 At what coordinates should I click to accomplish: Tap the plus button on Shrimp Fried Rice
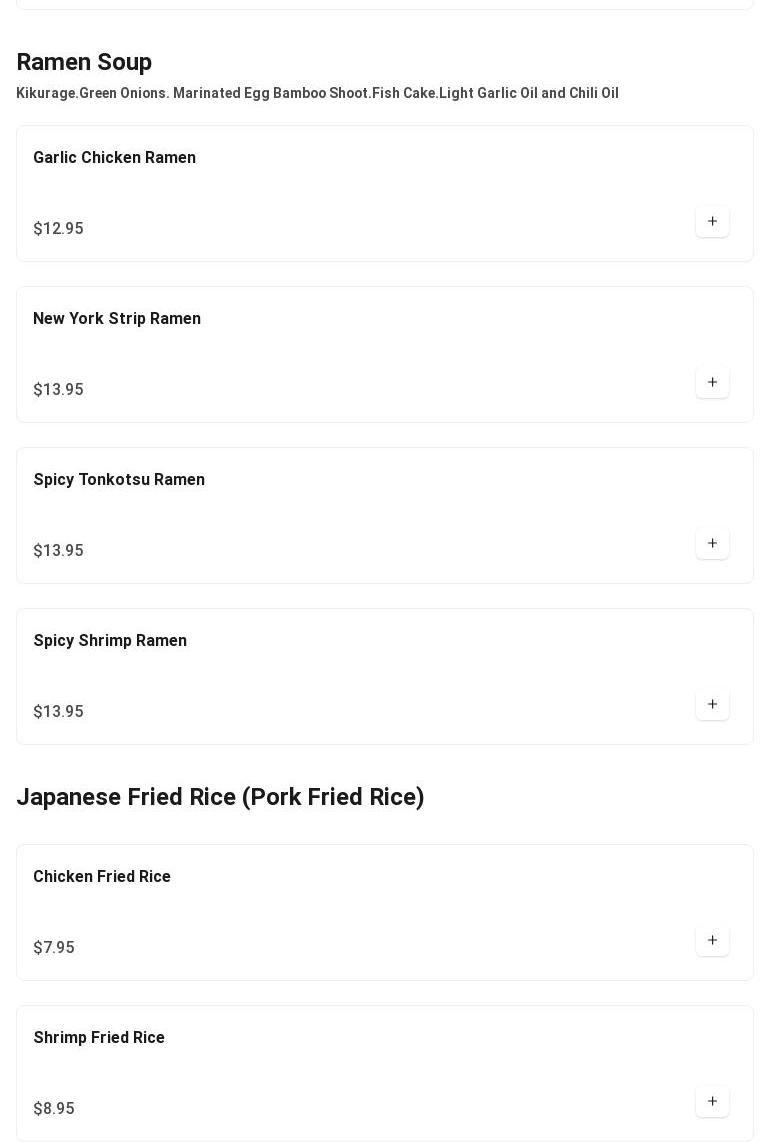coord(712,1102)
